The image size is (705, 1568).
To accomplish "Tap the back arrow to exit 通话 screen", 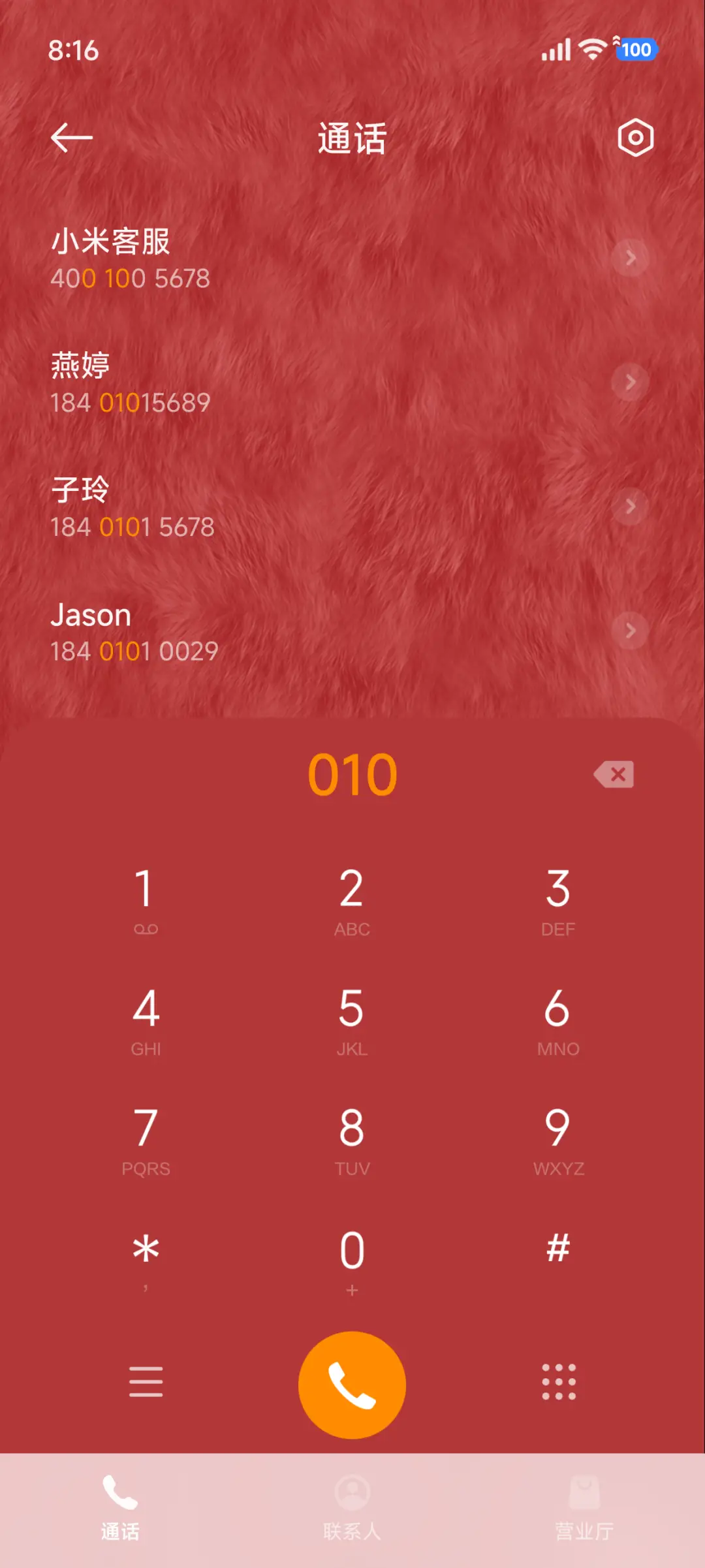I will [x=72, y=138].
